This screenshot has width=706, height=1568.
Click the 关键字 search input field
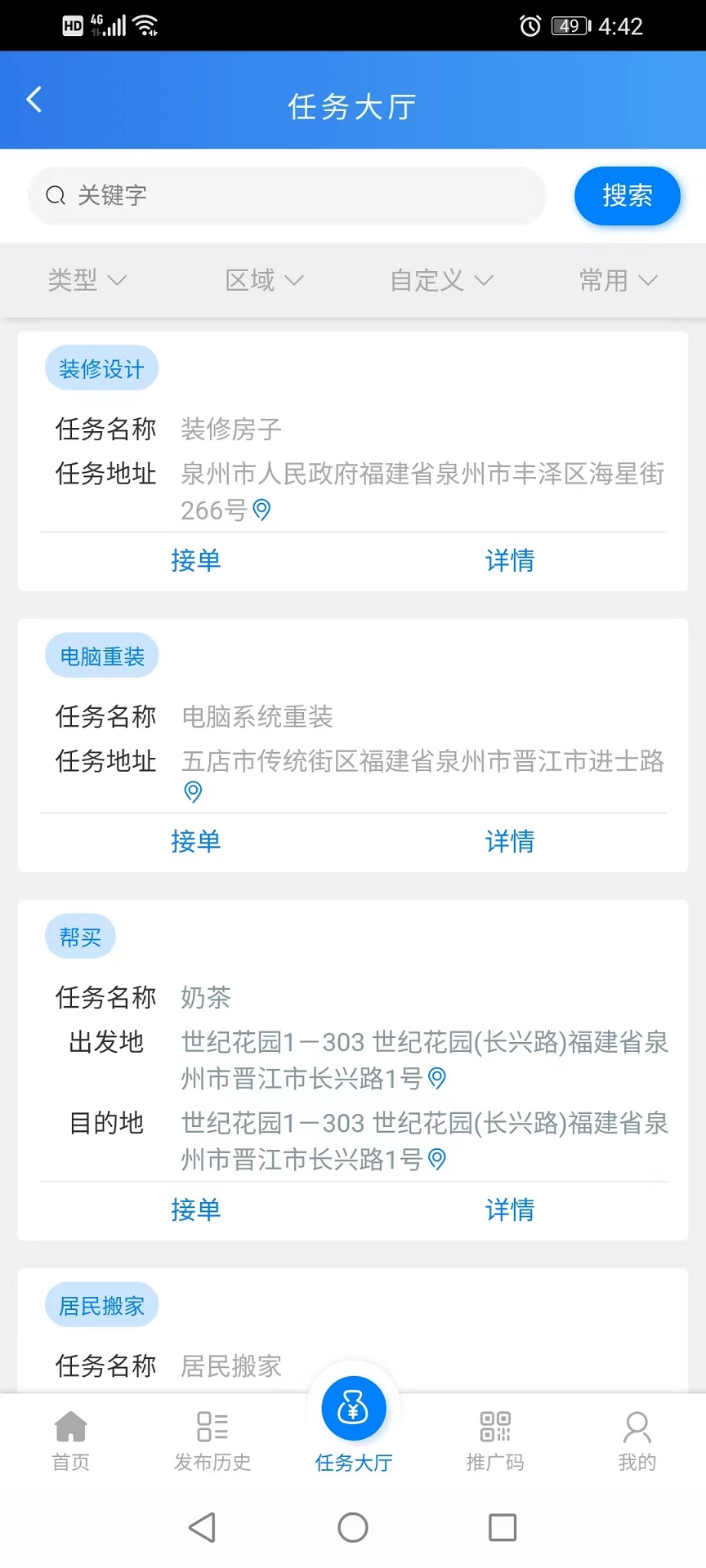pos(286,196)
